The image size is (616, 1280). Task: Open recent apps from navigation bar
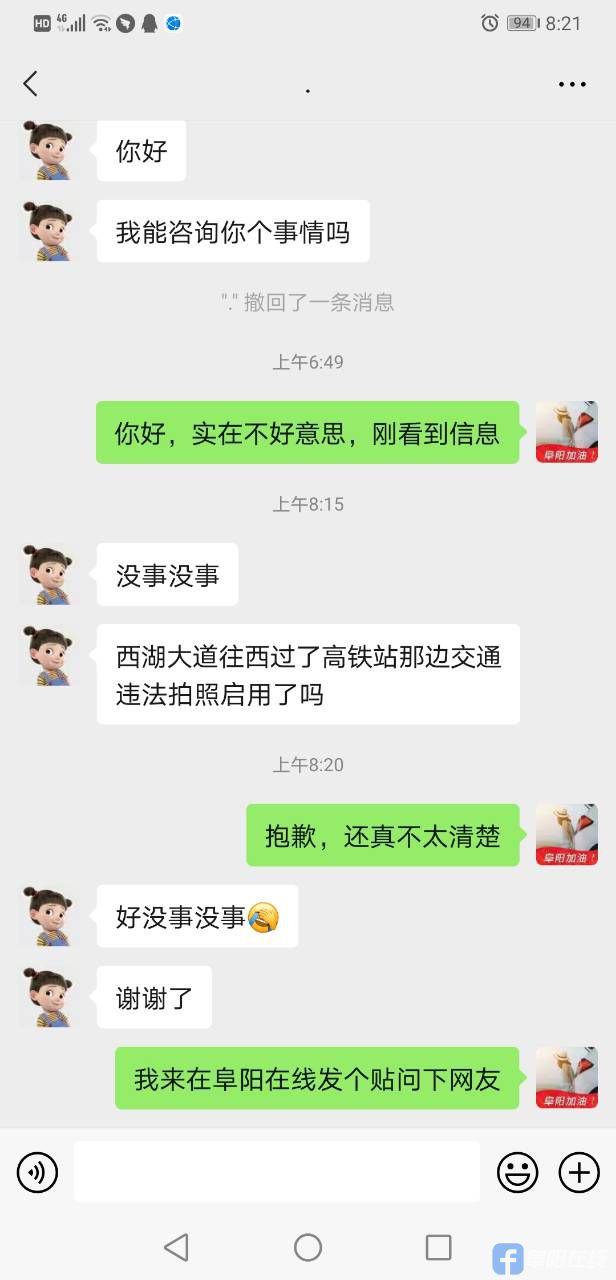pyautogui.click(x=438, y=1247)
